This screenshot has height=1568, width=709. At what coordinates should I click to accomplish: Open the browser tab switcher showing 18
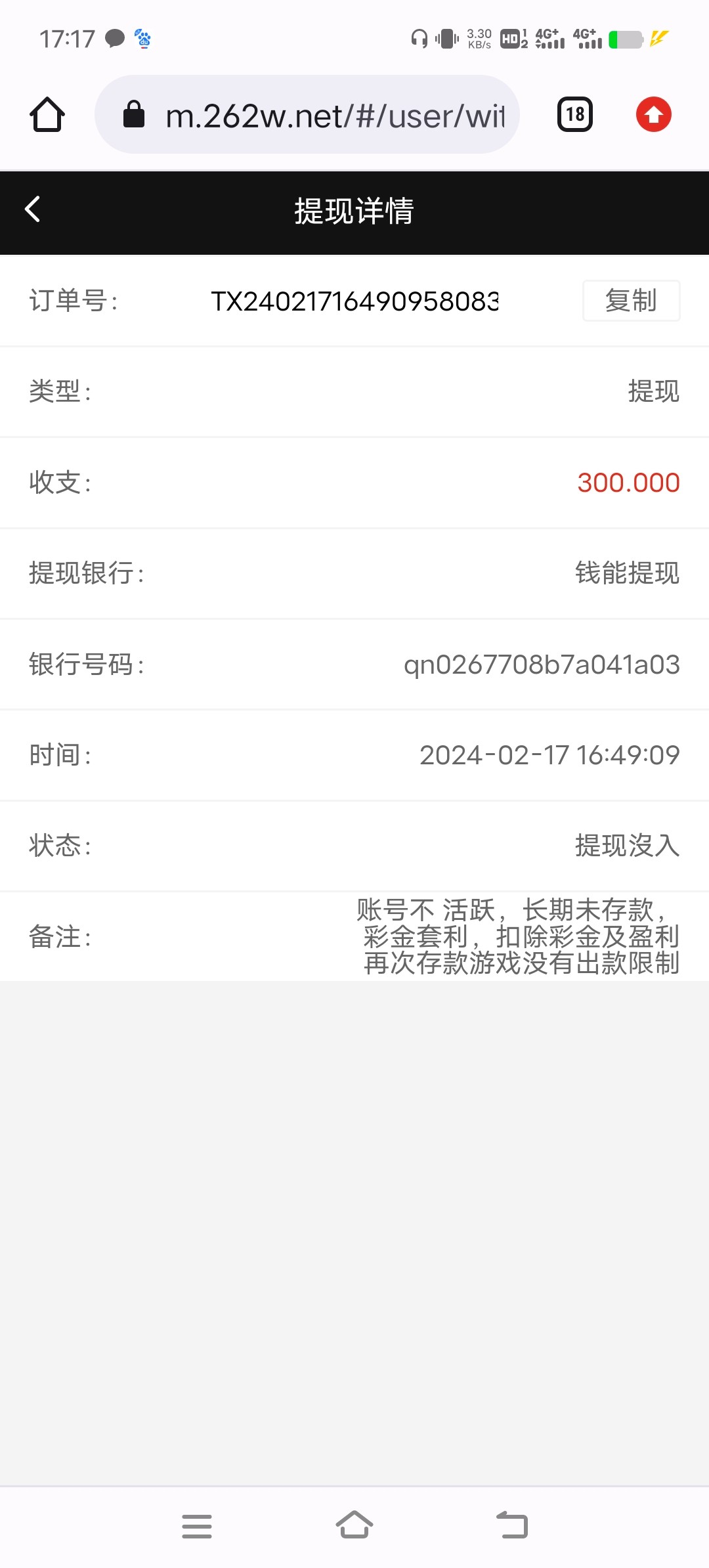point(575,115)
